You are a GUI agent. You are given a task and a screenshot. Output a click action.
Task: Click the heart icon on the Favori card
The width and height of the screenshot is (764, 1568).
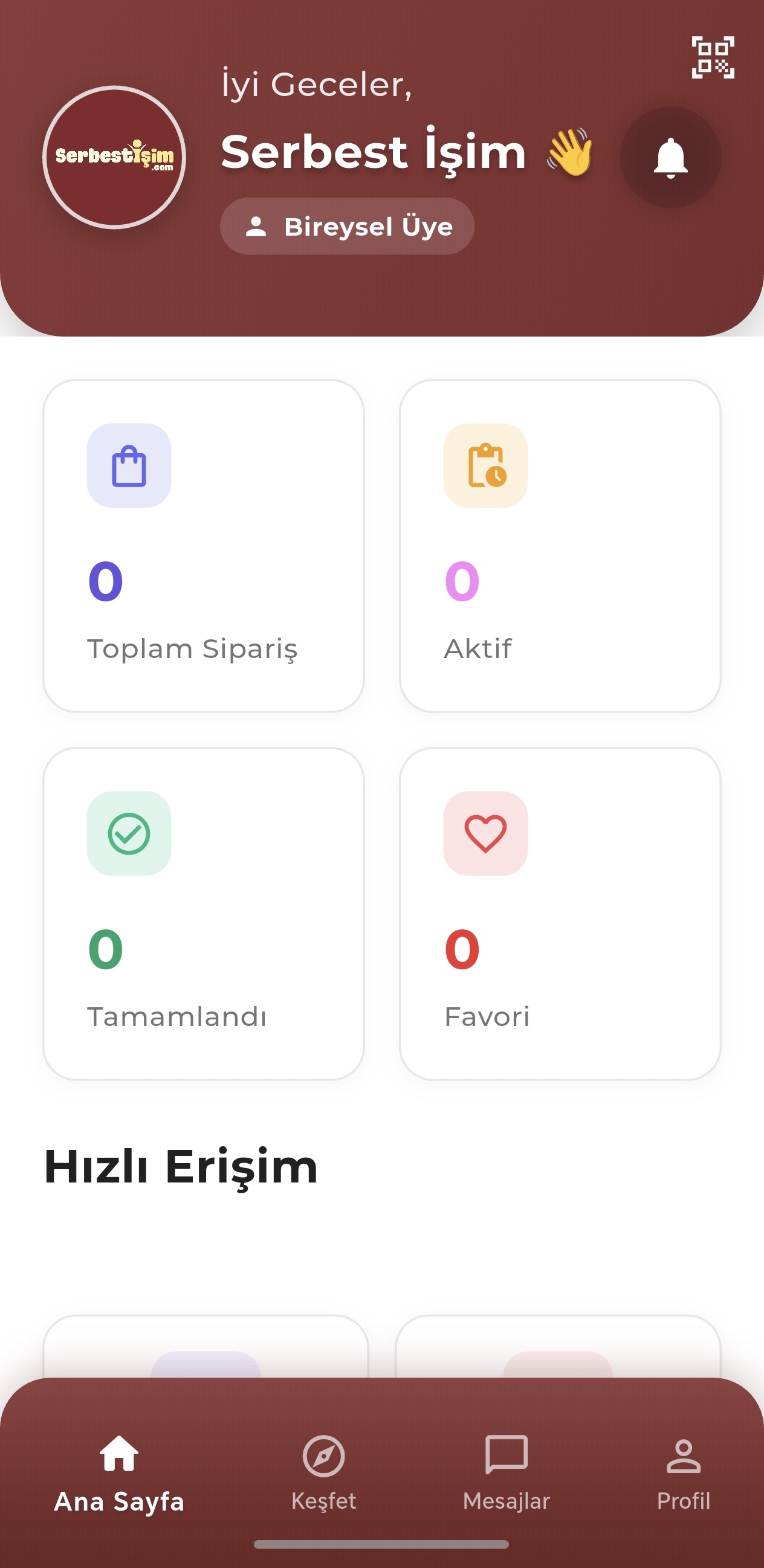[486, 834]
